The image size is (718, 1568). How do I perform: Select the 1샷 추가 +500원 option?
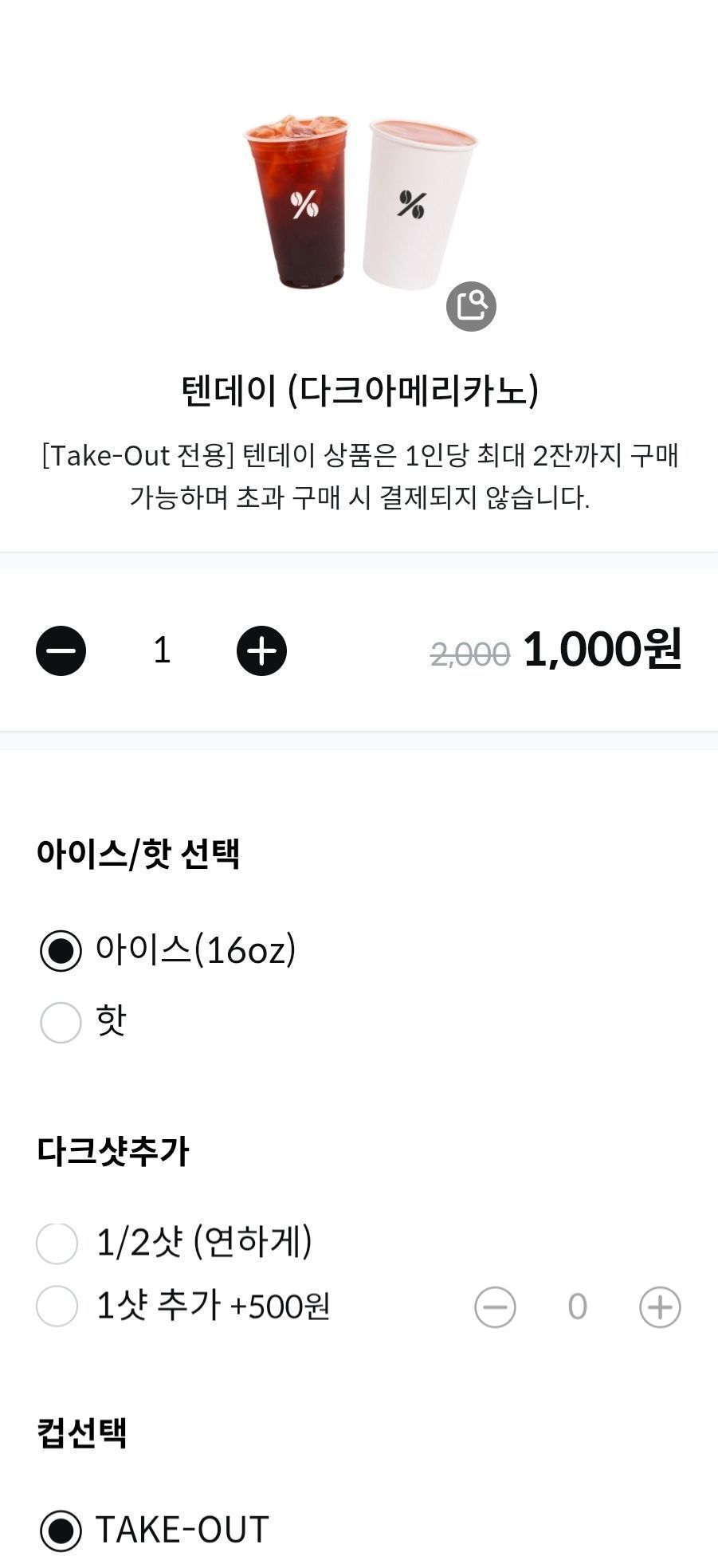(x=57, y=1306)
